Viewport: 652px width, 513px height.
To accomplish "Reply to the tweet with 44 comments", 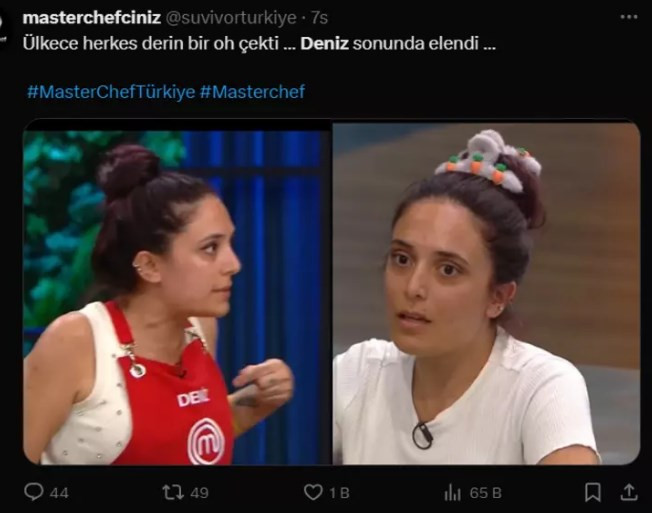I will (x=34, y=492).
